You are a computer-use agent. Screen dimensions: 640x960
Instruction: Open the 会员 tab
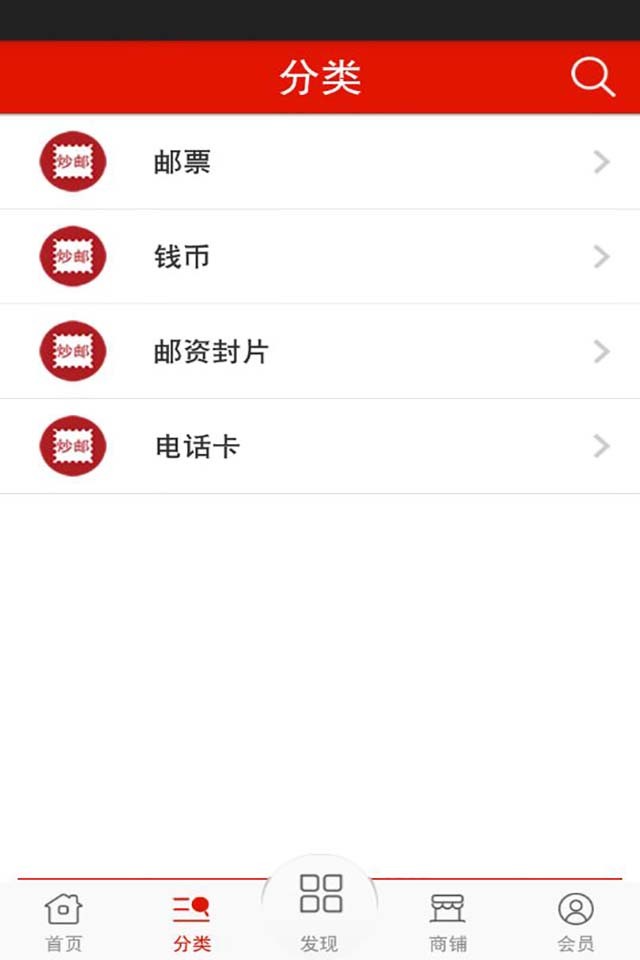click(x=575, y=922)
